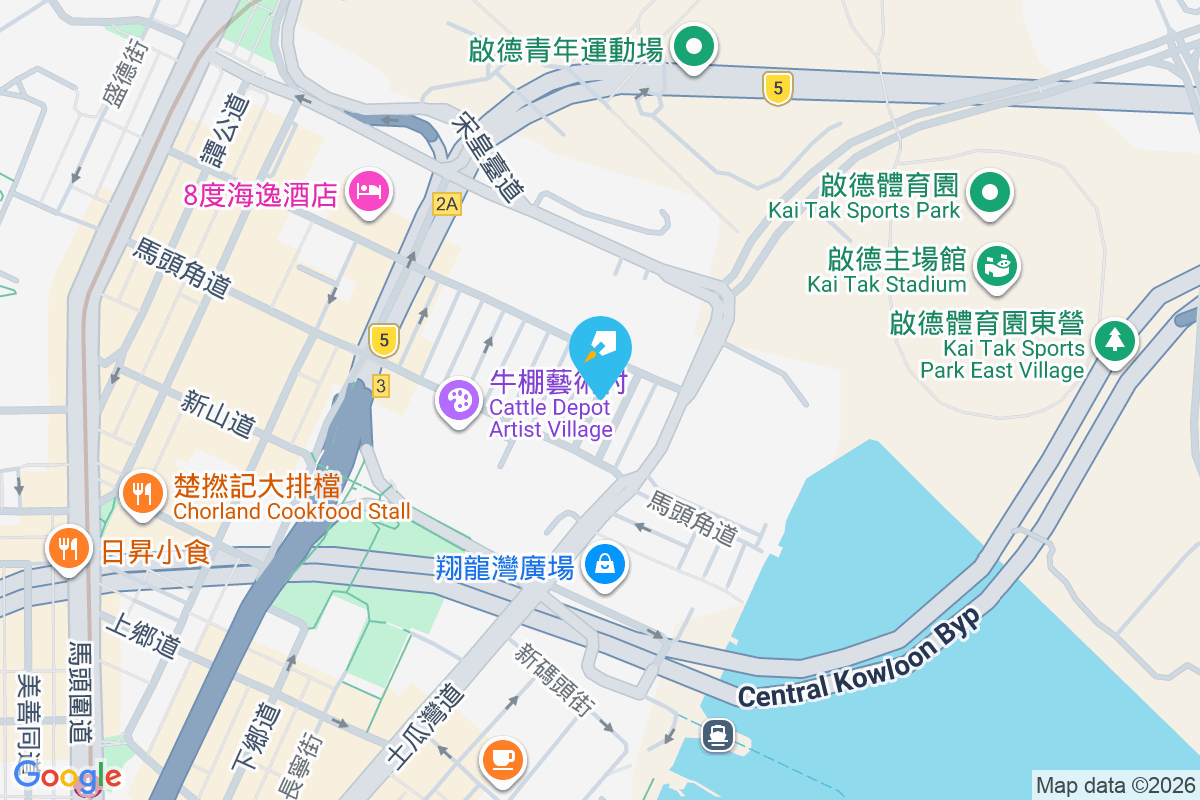
Task: Open the 啟德青年運動場 marker
Action: point(692,46)
